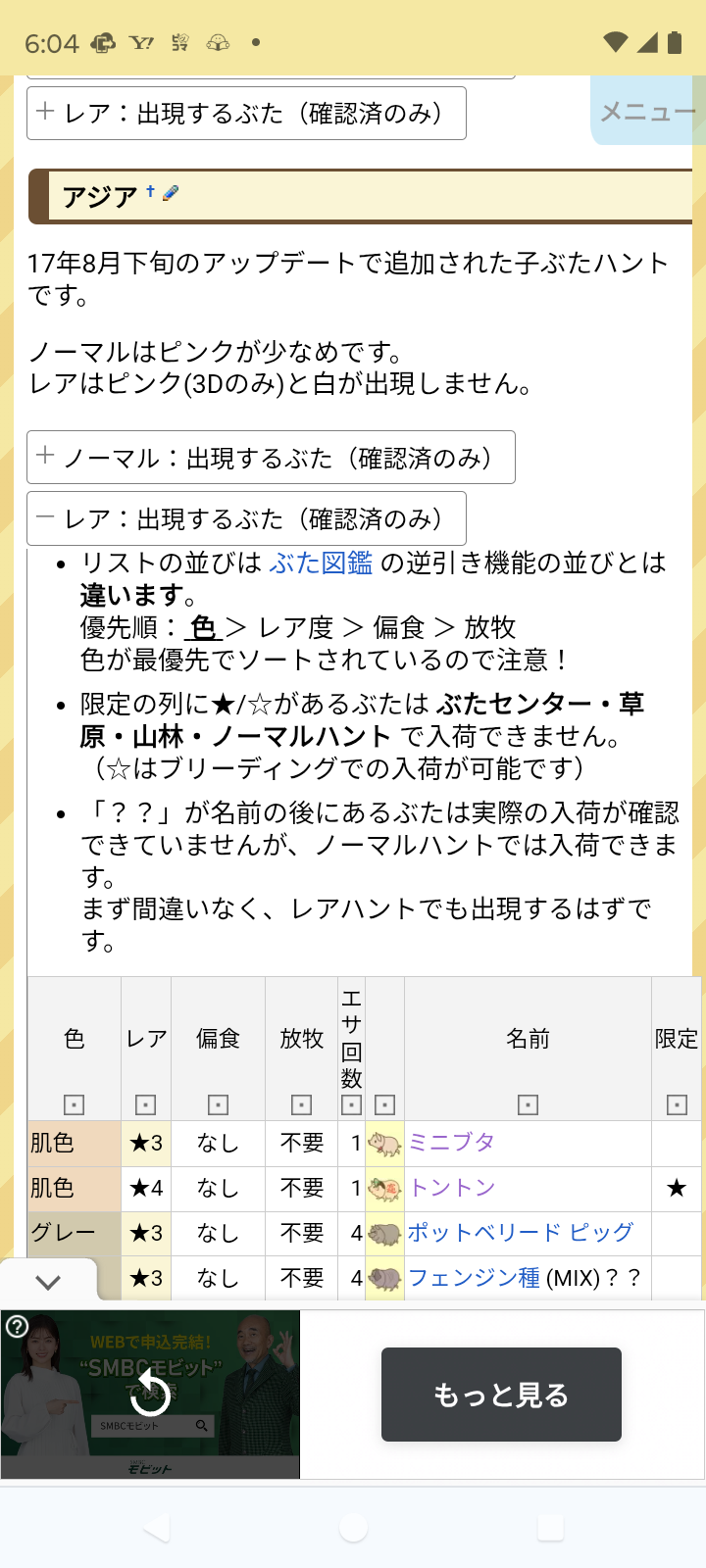Sort table by 名前 column
706x1568 pixels.
point(528,1104)
